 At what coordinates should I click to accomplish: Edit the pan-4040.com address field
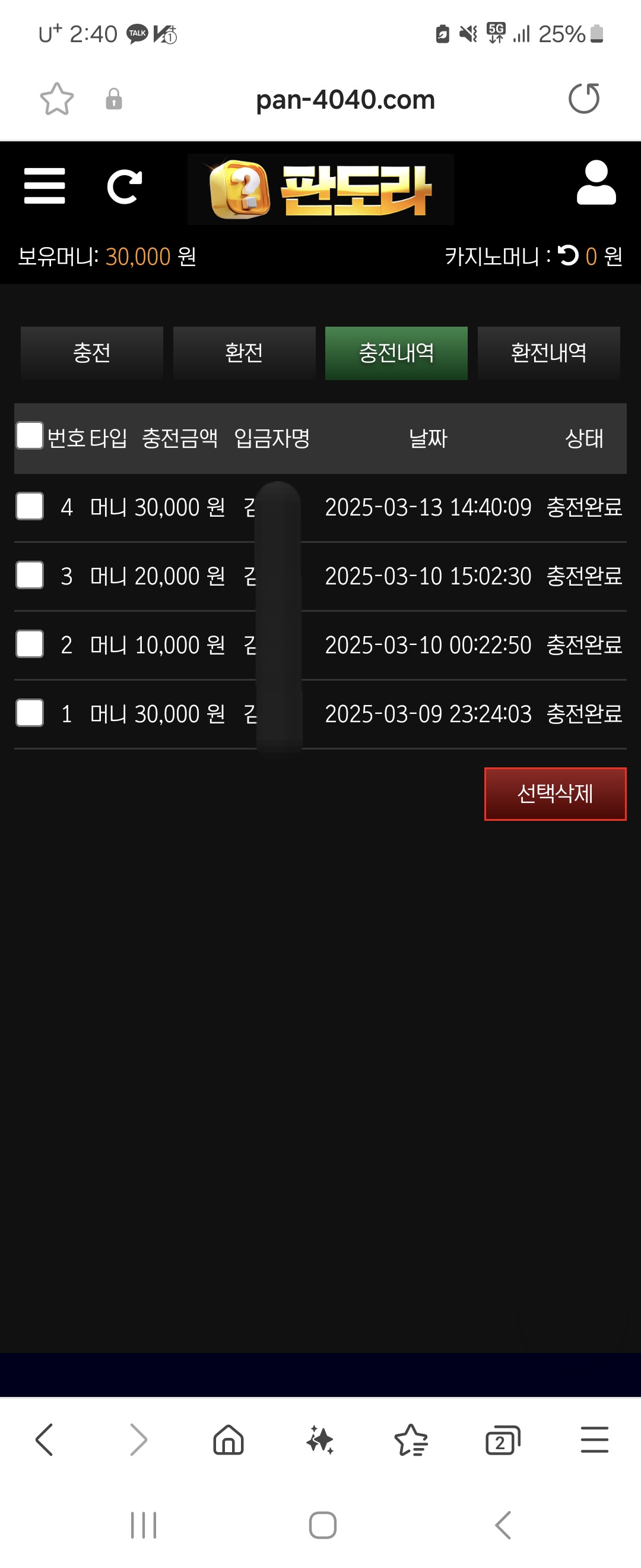click(x=345, y=100)
